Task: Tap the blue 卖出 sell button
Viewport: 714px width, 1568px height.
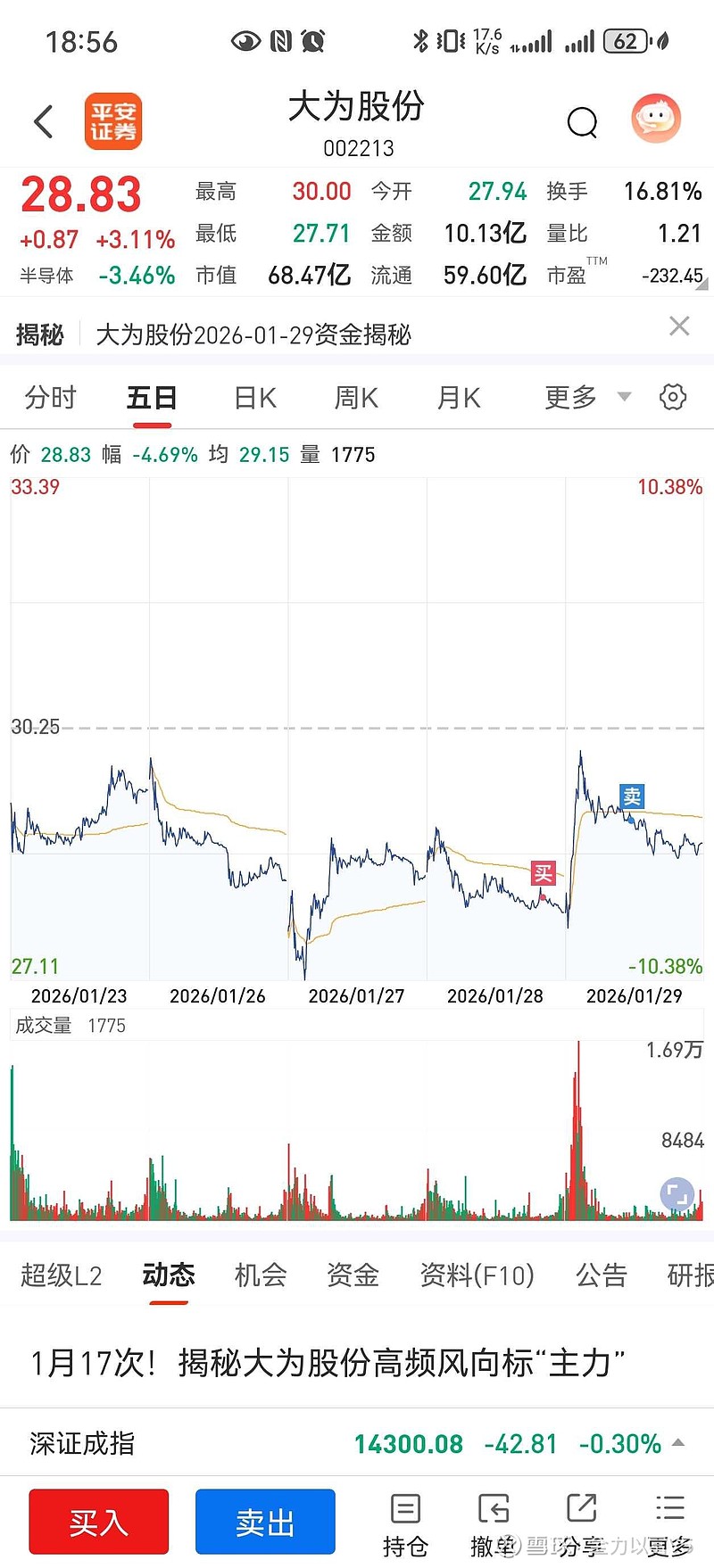Action: pyautogui.click(x=263, y=1522)
